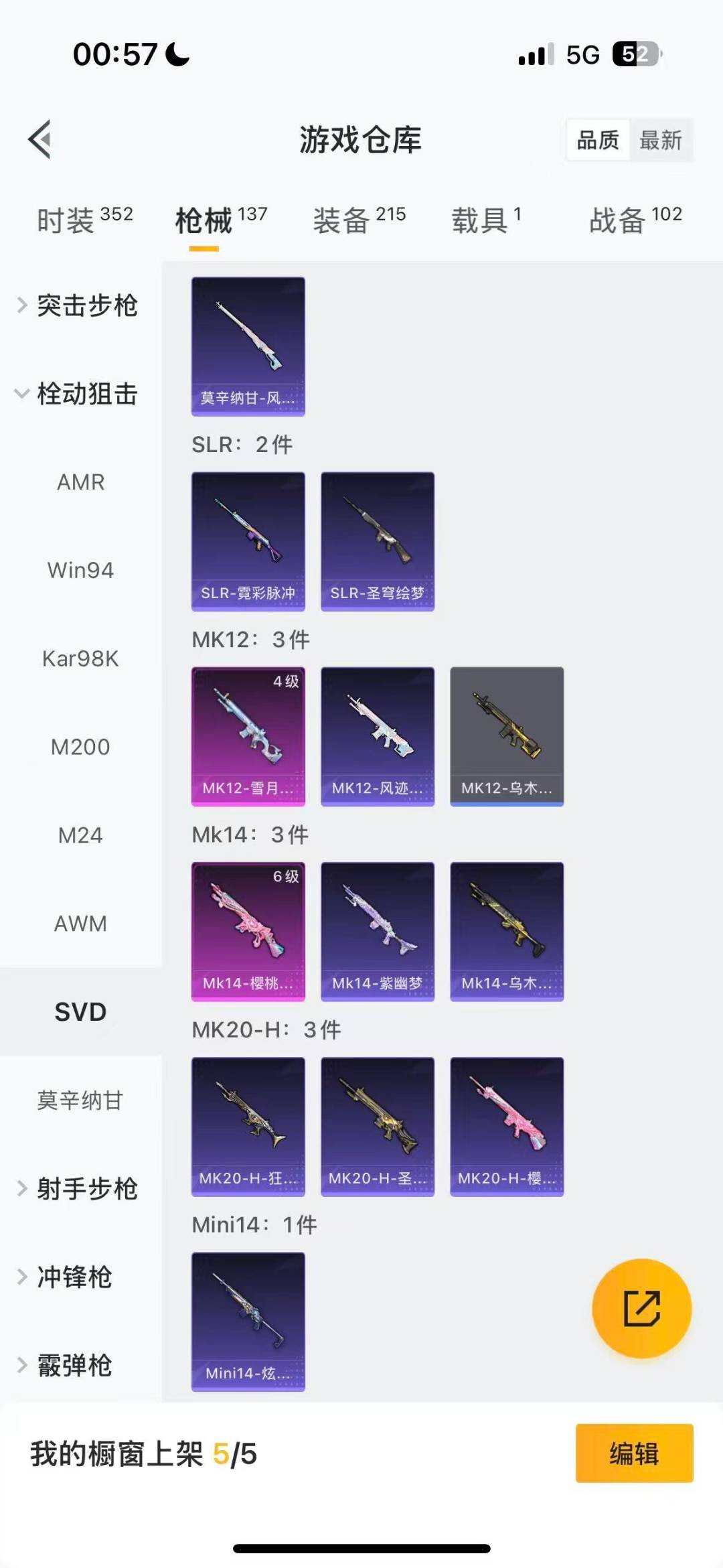Toggle sorting to 品质

click(x=598, y=140)
